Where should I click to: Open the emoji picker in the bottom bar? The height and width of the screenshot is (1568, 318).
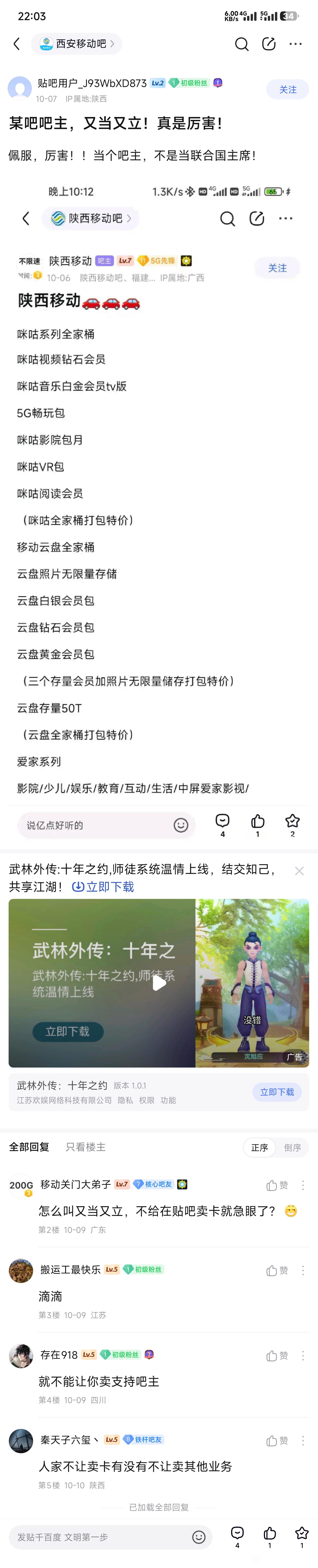[199, 1537]
